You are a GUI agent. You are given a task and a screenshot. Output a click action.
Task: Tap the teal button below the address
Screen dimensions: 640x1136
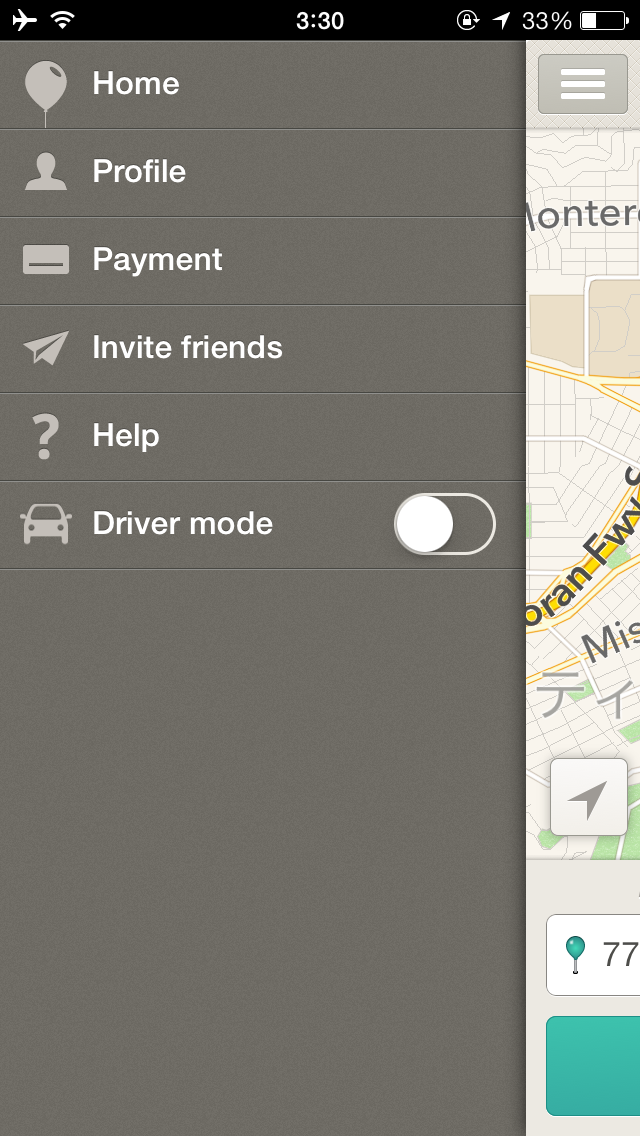[594, 1066]
